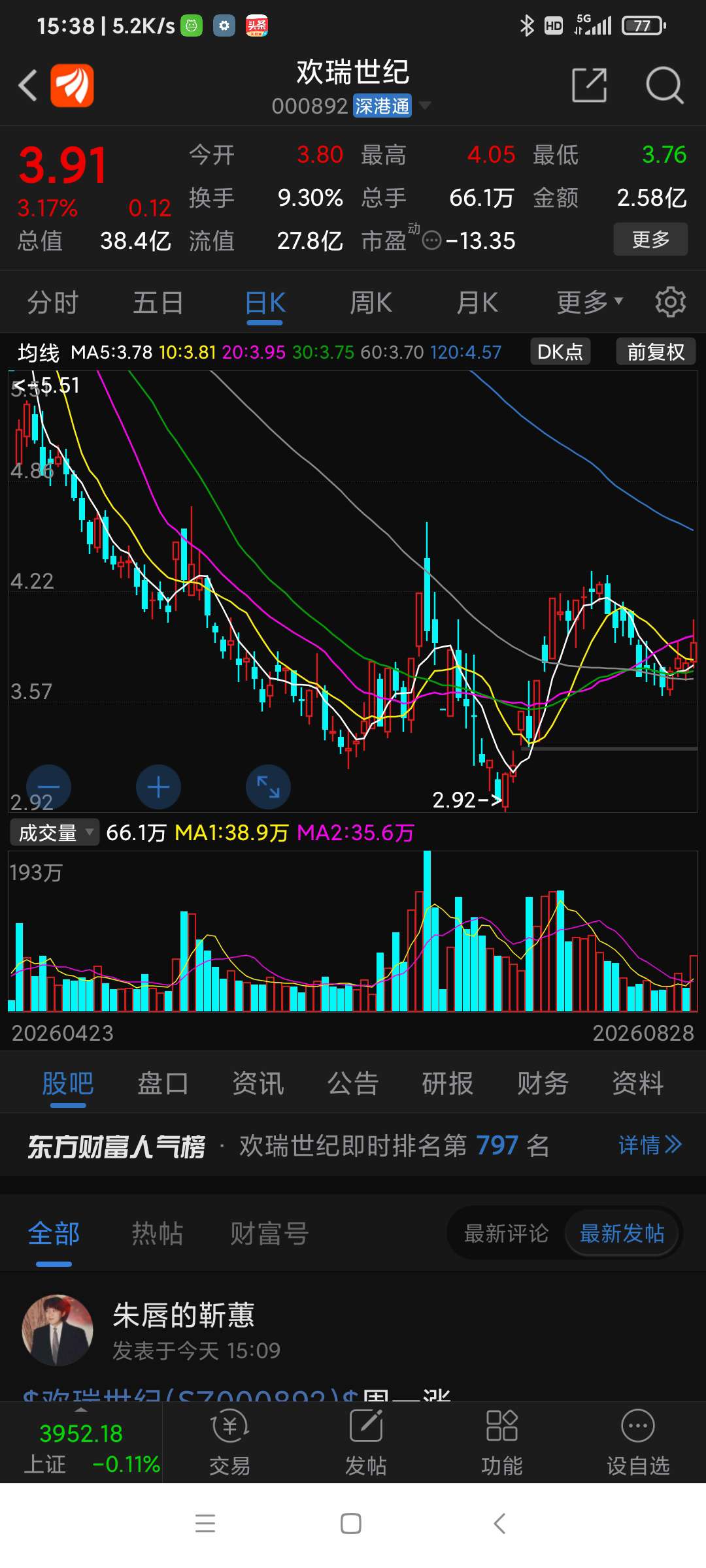Sort posts by 最新评论
Viewport: 706px width, 1568px height.
click(506, 1233)
